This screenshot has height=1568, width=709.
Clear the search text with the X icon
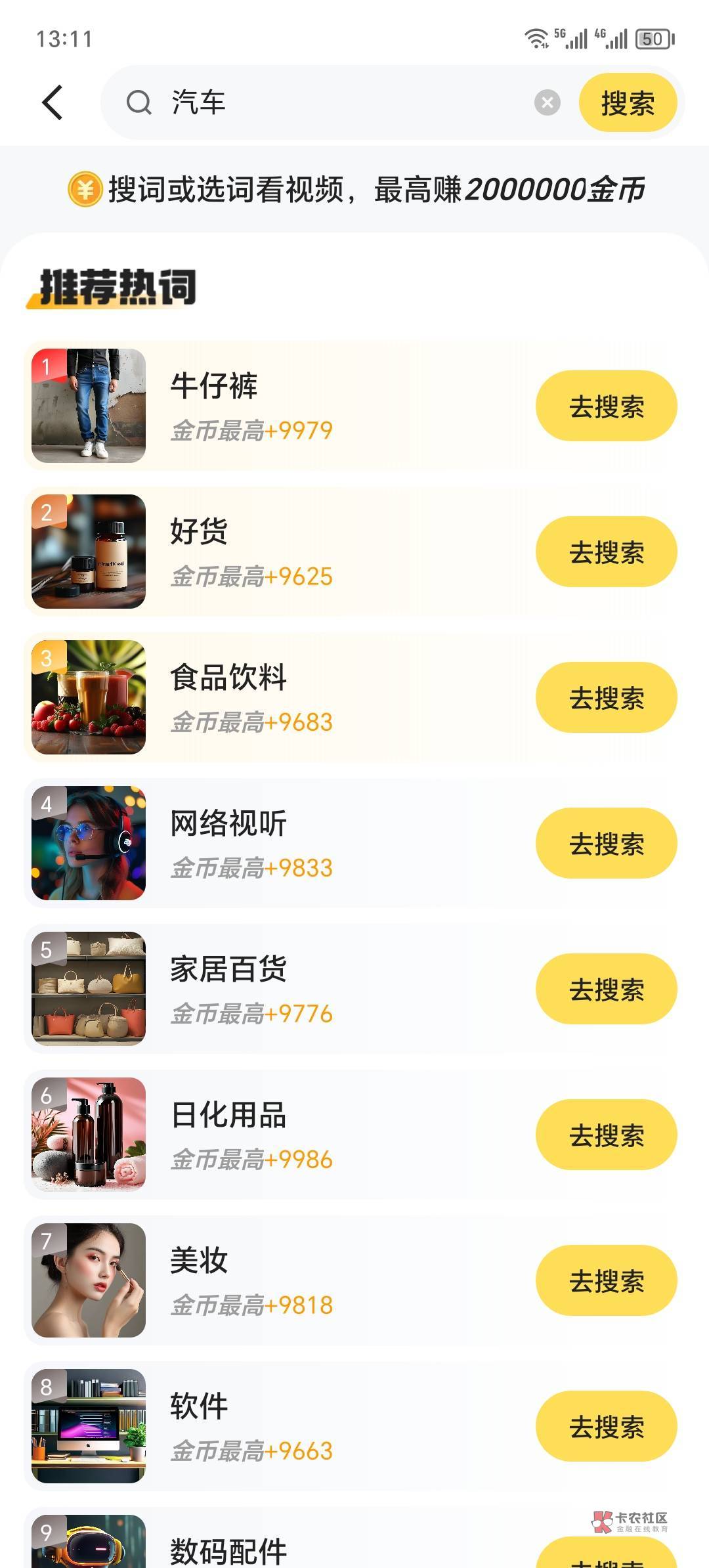[548, 102]
